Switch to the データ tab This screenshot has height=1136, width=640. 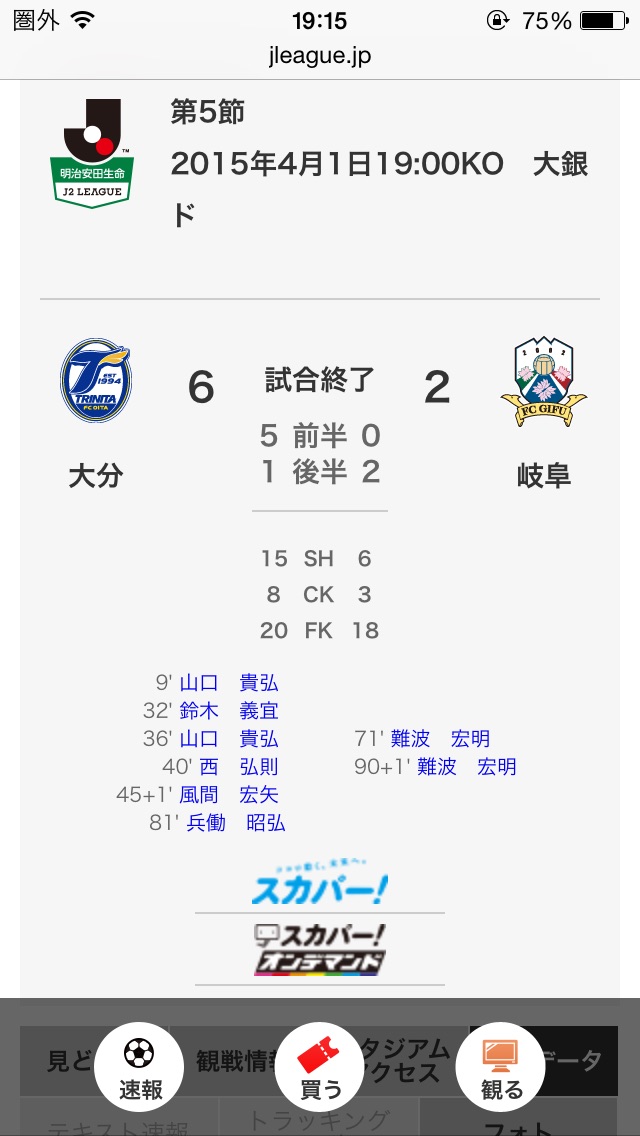coord(583,1061)
